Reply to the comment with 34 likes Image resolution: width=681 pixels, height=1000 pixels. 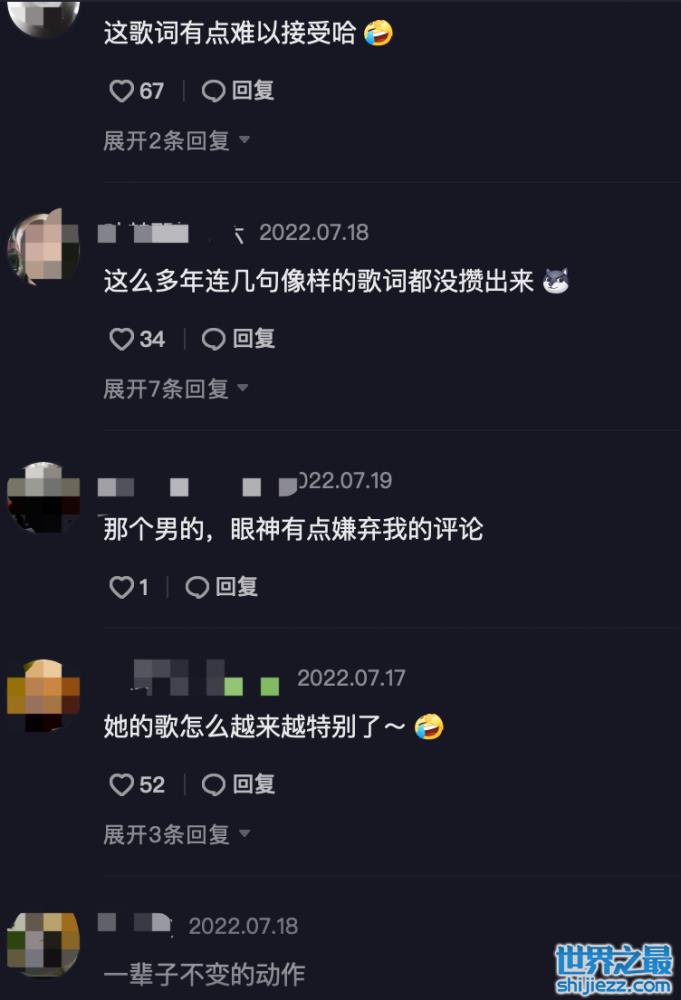point(238,339)
